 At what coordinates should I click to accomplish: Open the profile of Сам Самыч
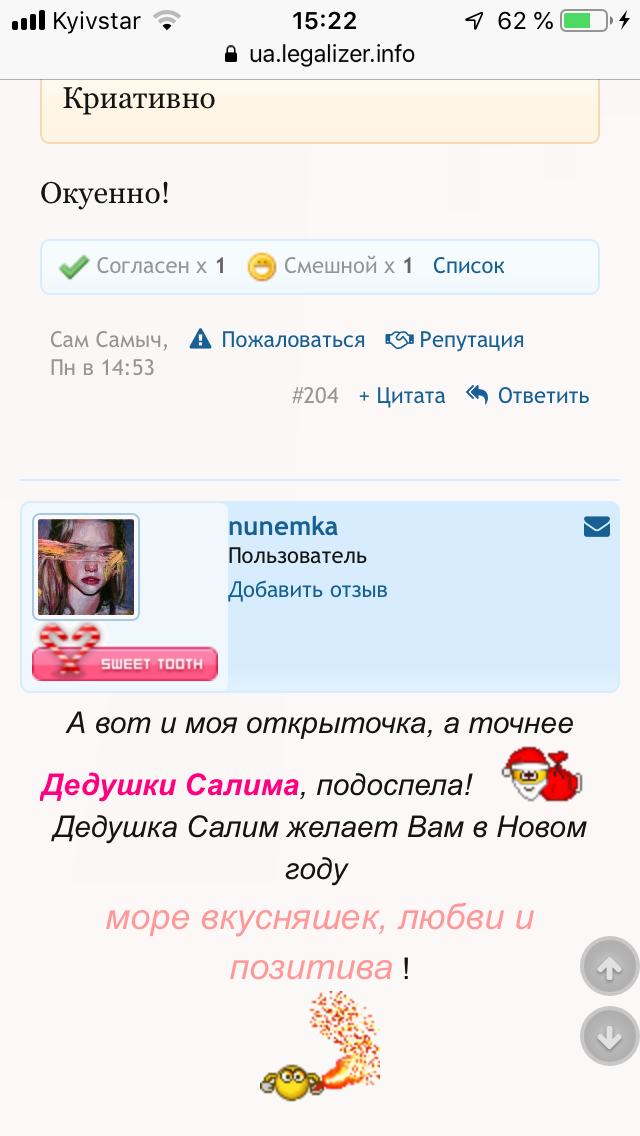[107, 340]
